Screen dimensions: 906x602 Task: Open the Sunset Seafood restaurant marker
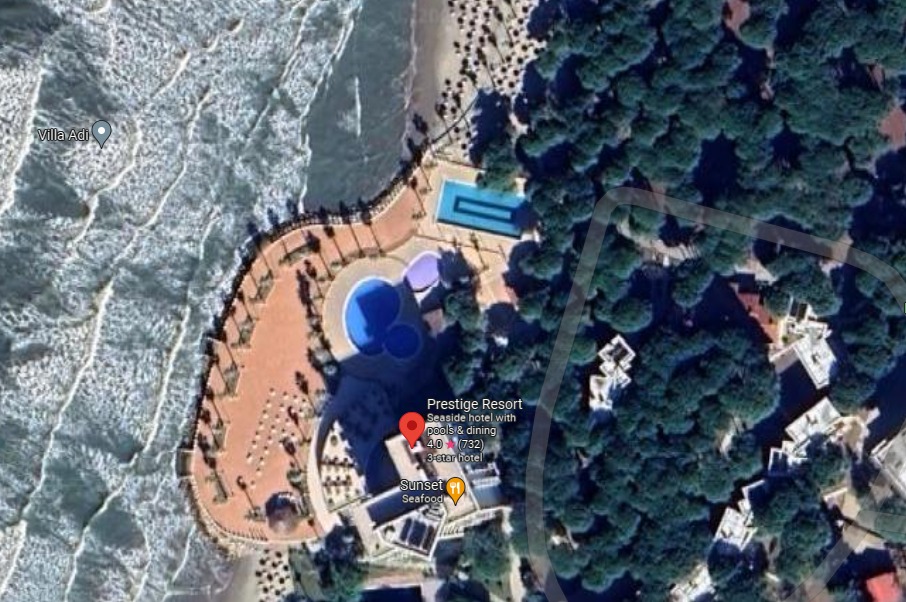tap(456, 490)
